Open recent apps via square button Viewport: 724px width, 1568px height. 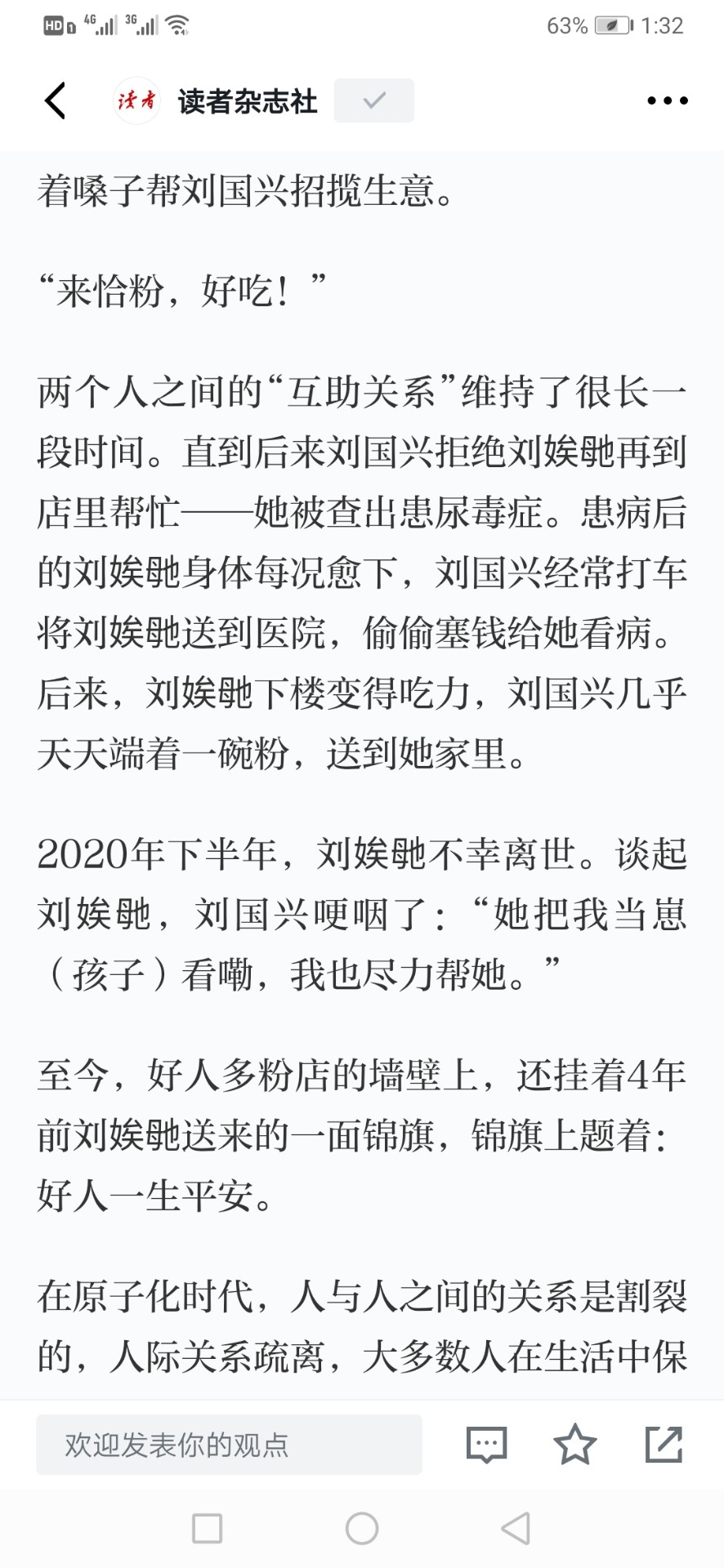tap(207, 1528)
